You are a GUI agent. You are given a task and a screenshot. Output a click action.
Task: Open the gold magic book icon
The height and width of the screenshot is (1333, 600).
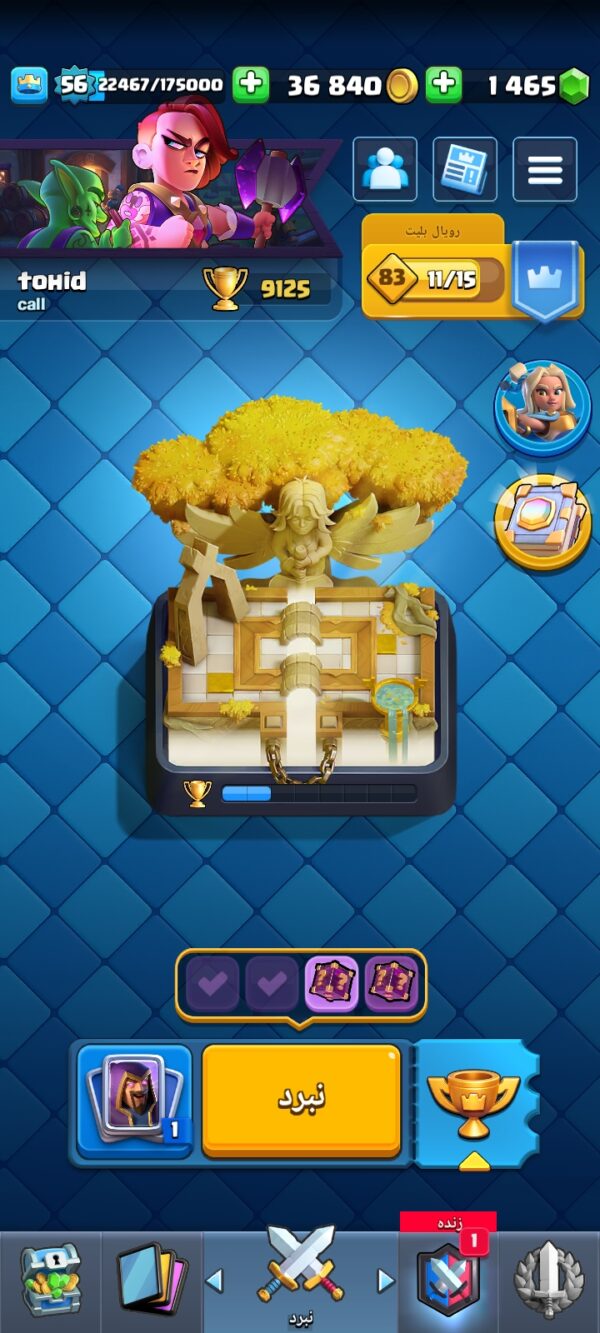[542, 523]
